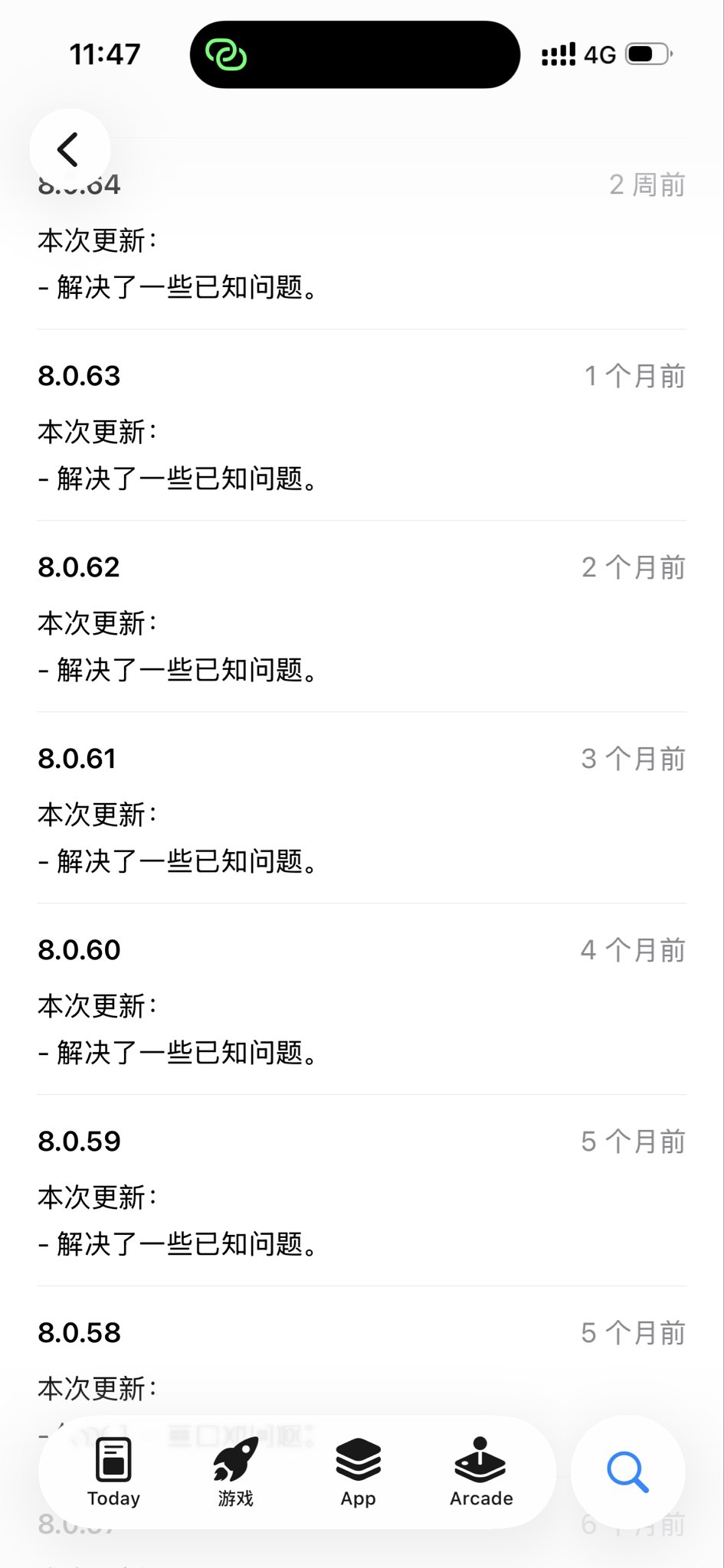The width and height of the screenshot is (724, 1568).
Task: Open the 游戏 tab
Action: click(235, 1472)
